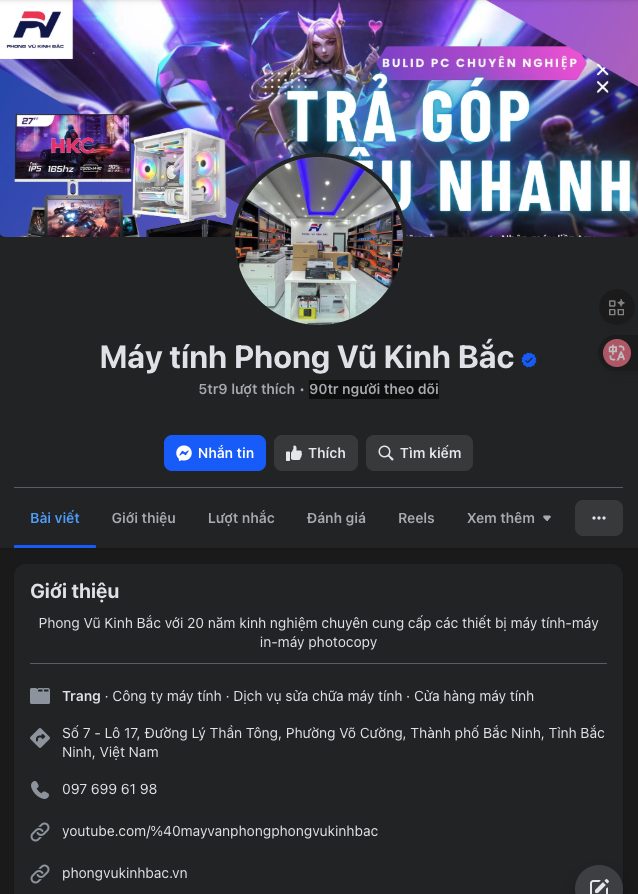
Task: Open the translate floating icon
Action: pos(616,352)
